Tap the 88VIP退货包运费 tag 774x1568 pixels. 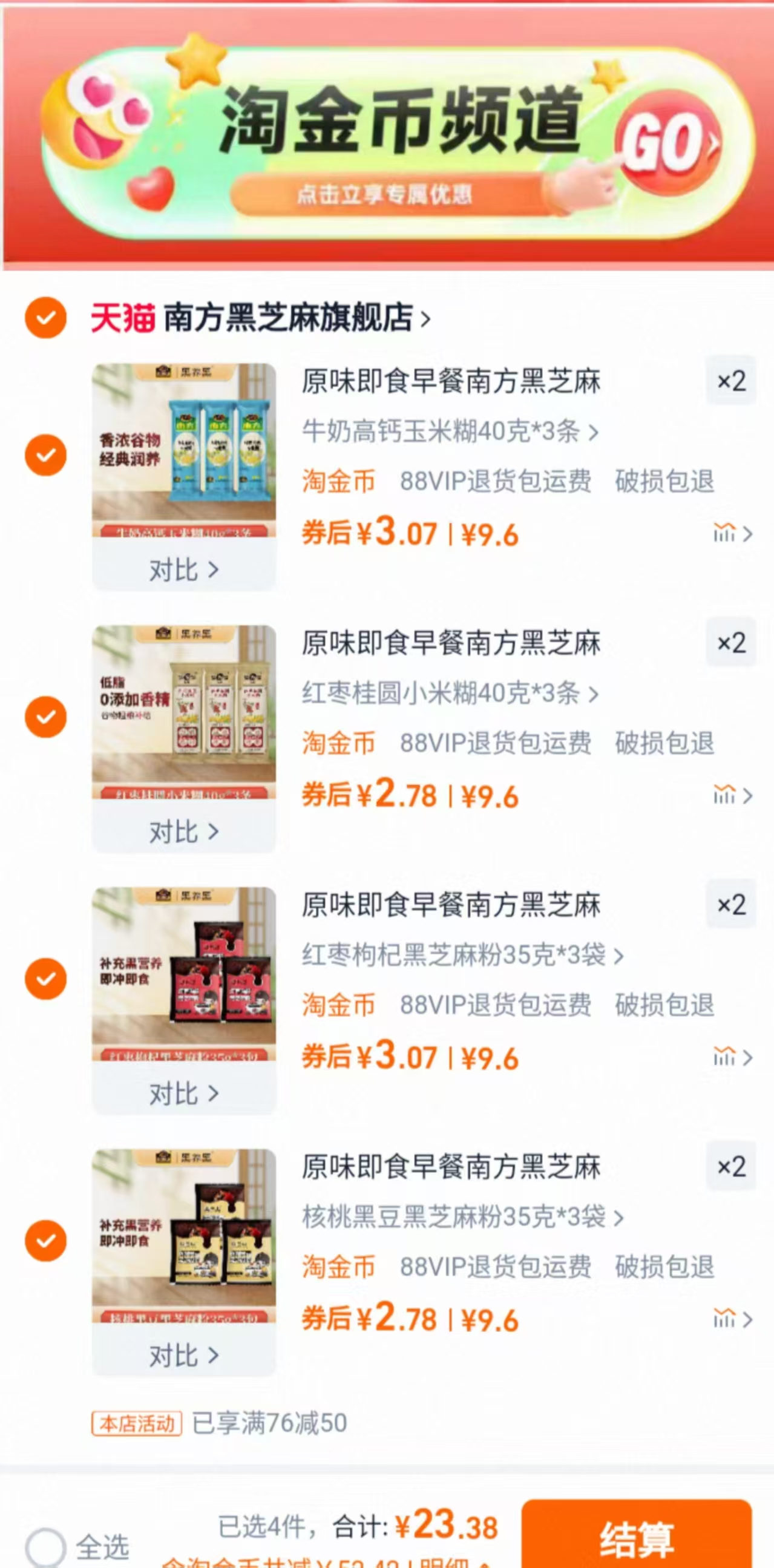point(495,481)
